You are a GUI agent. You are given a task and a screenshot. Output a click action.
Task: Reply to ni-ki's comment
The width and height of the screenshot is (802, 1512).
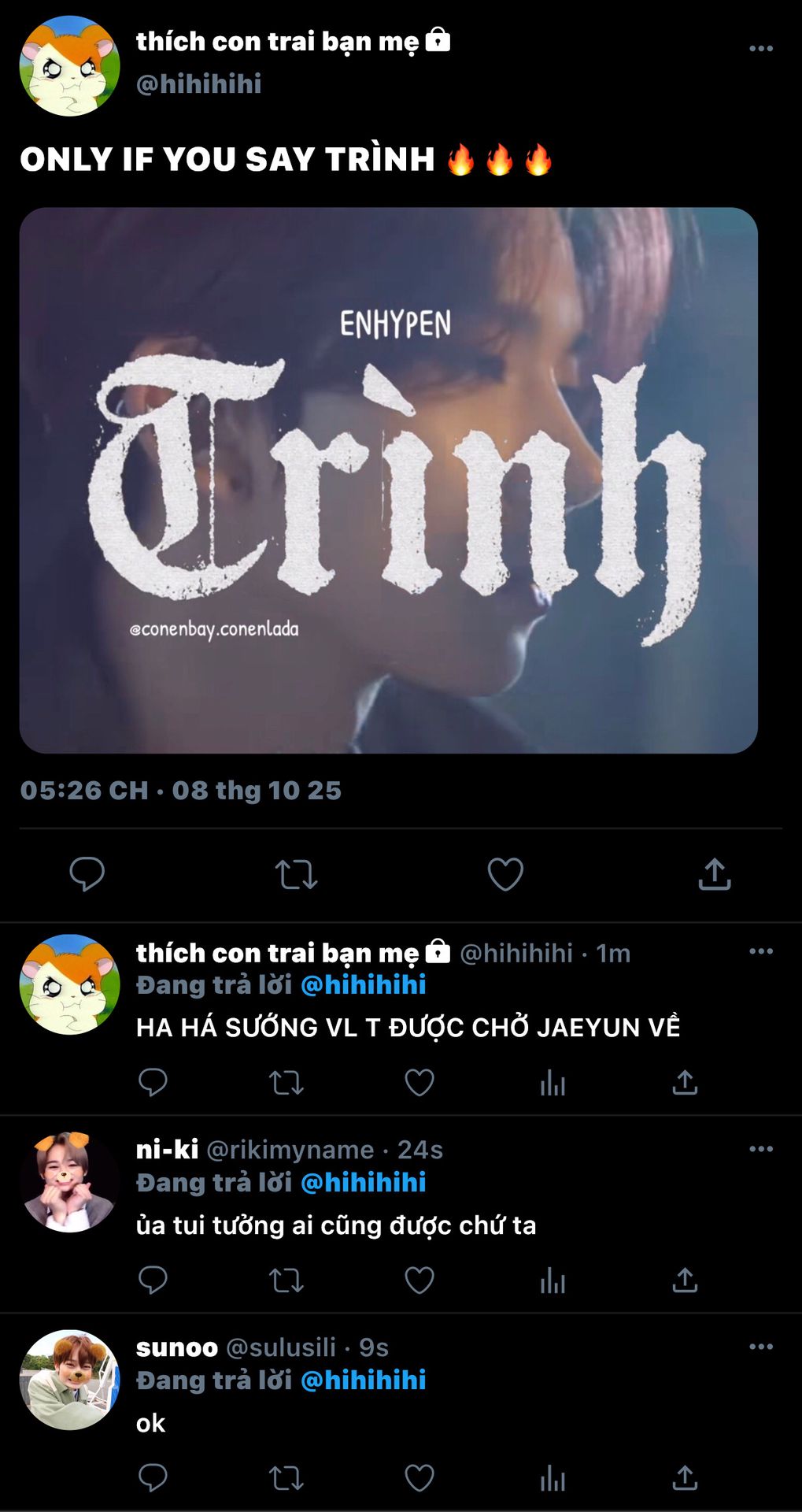point(153,1280)
